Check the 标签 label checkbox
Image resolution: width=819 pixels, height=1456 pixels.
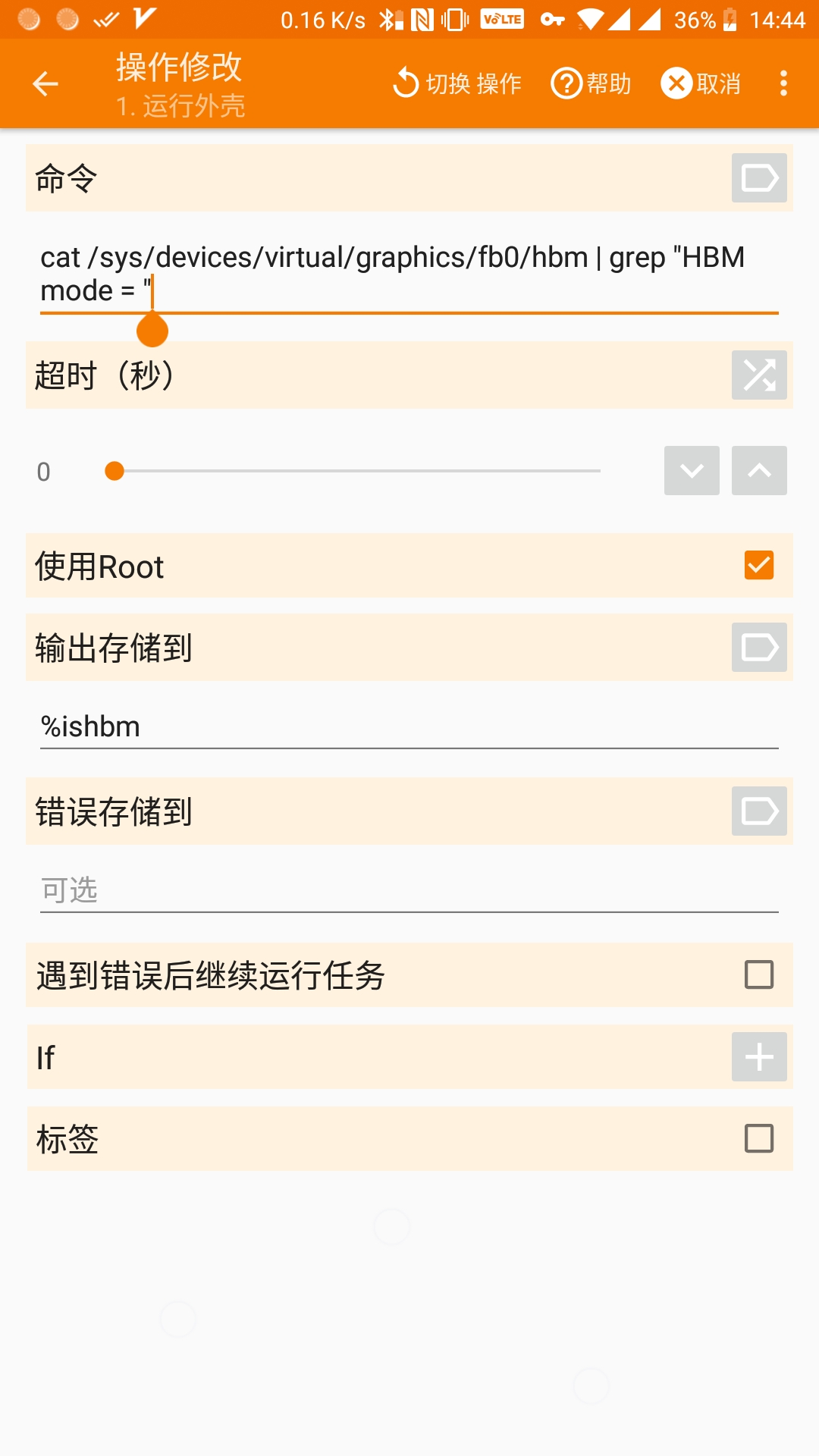tap(759, 1138)
